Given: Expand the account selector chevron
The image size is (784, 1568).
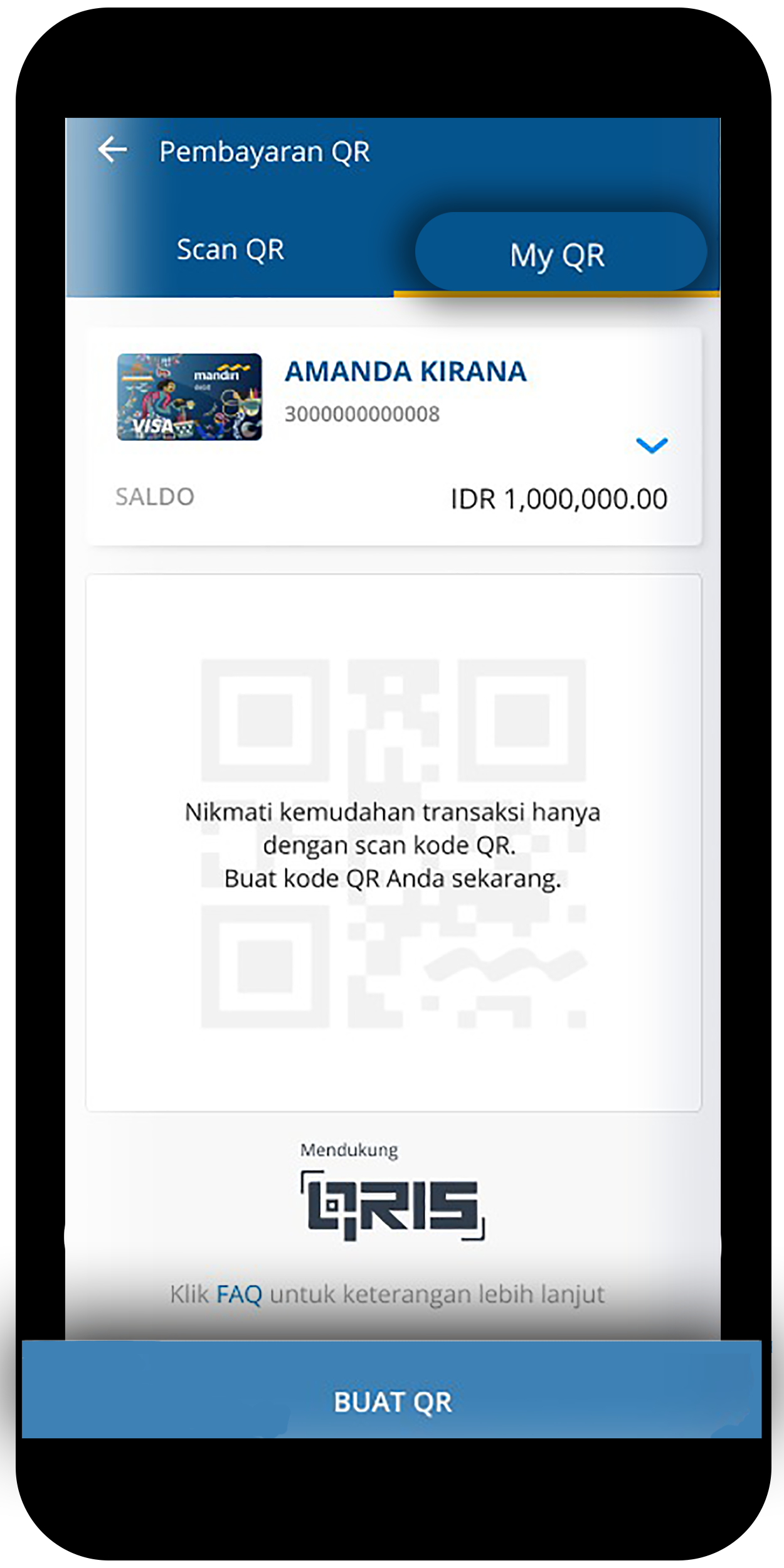Looking at the screenshot, I should [x=652, y=445].
